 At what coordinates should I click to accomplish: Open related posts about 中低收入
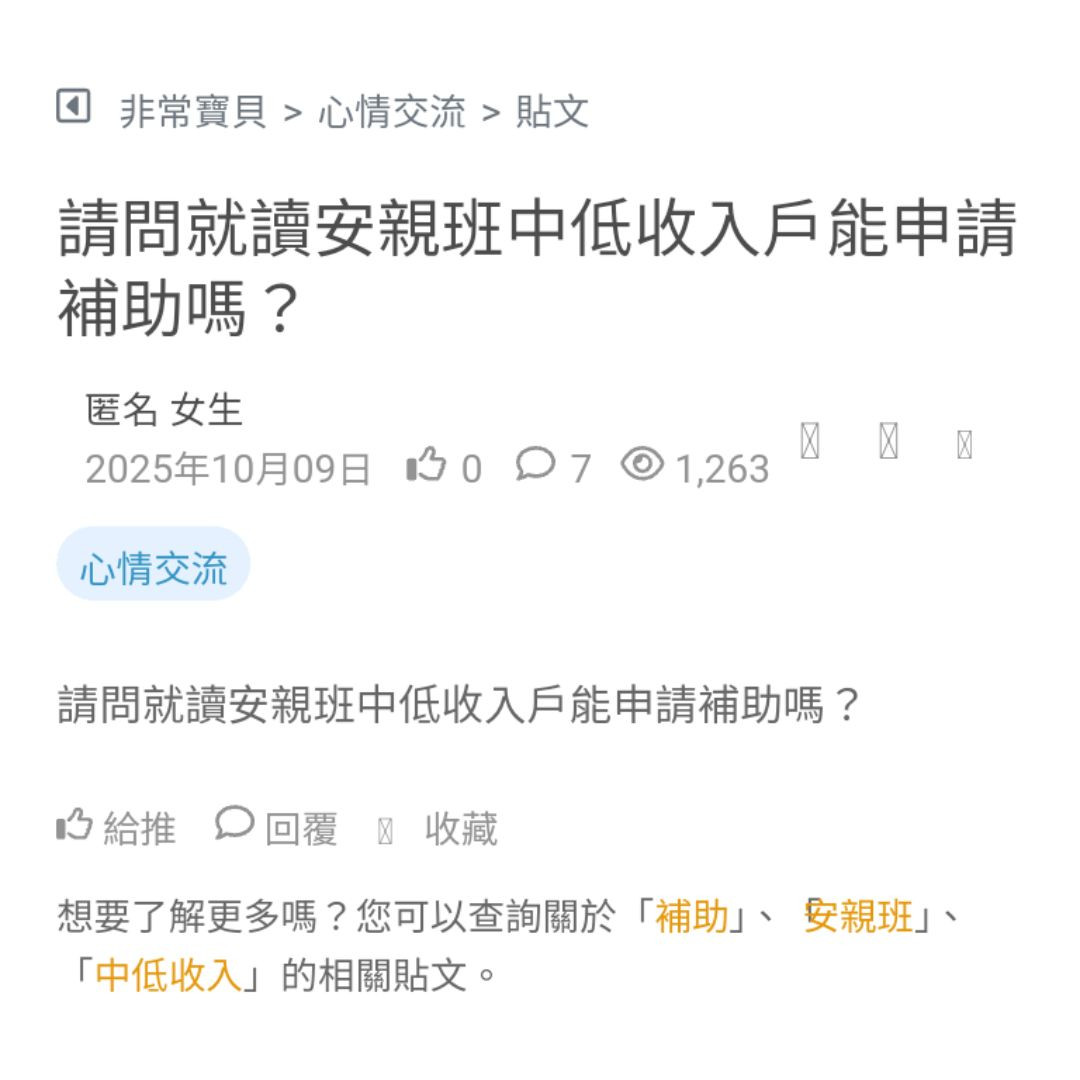169,975
